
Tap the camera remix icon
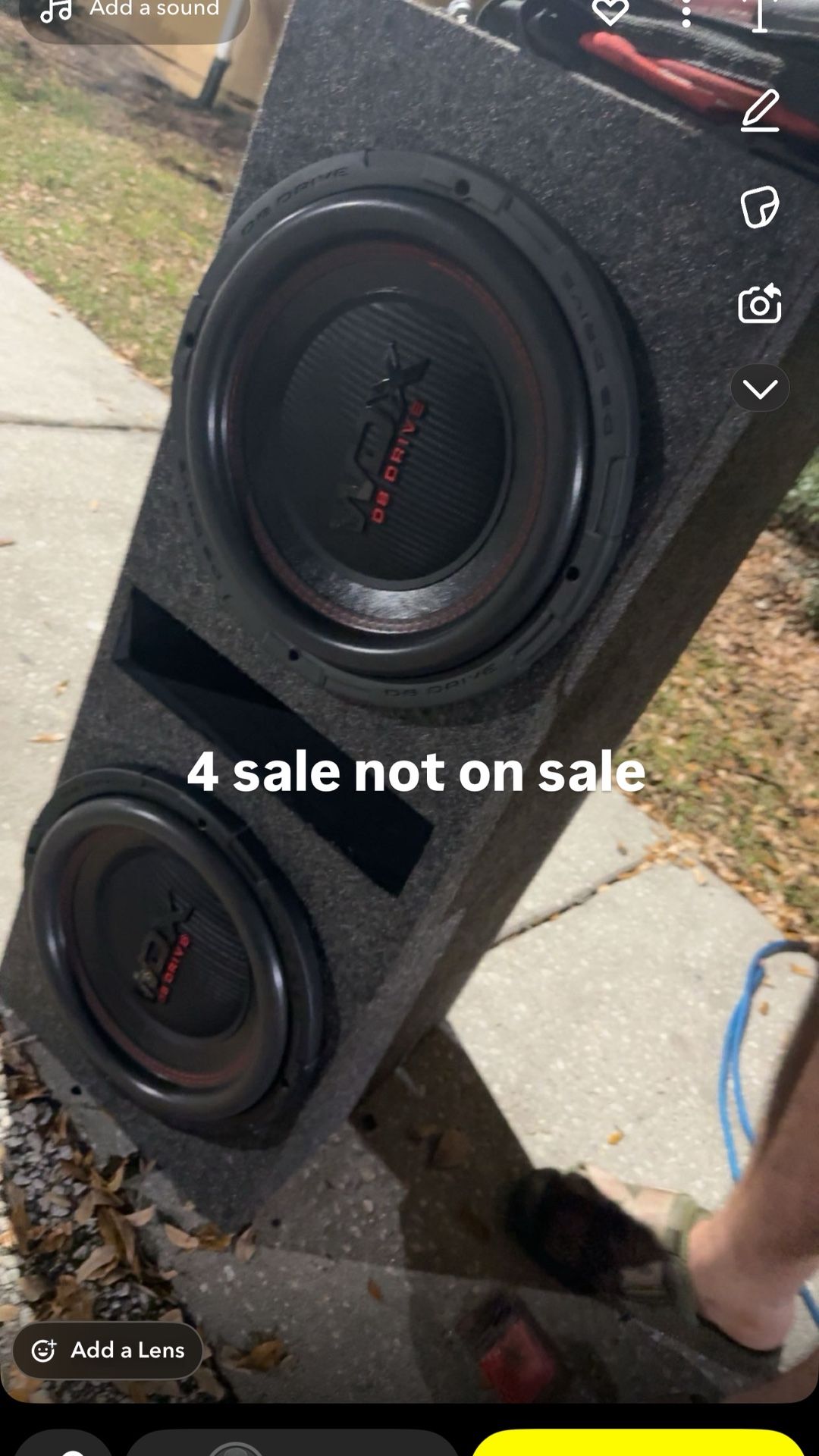[x=760, y=303]
